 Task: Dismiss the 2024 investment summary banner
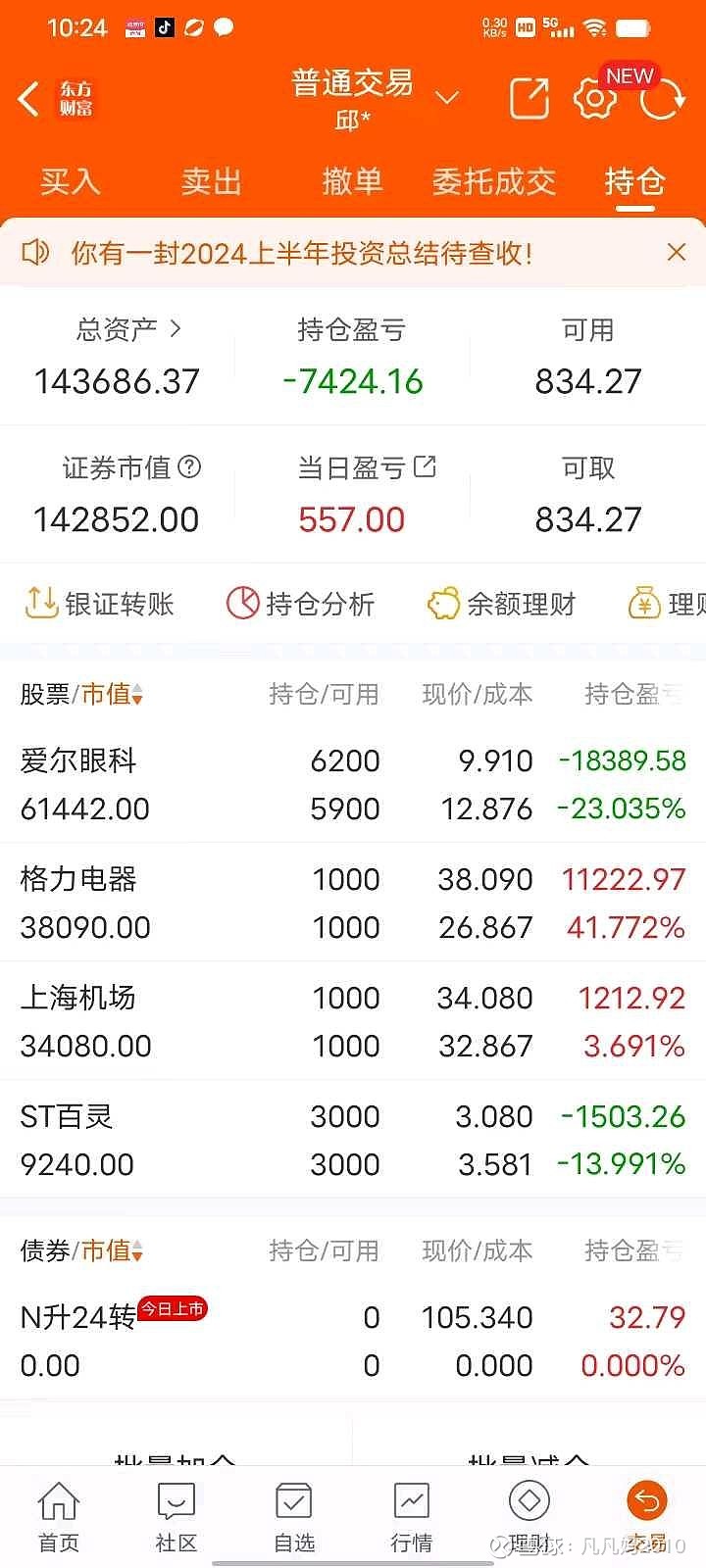tap(677, 253)
